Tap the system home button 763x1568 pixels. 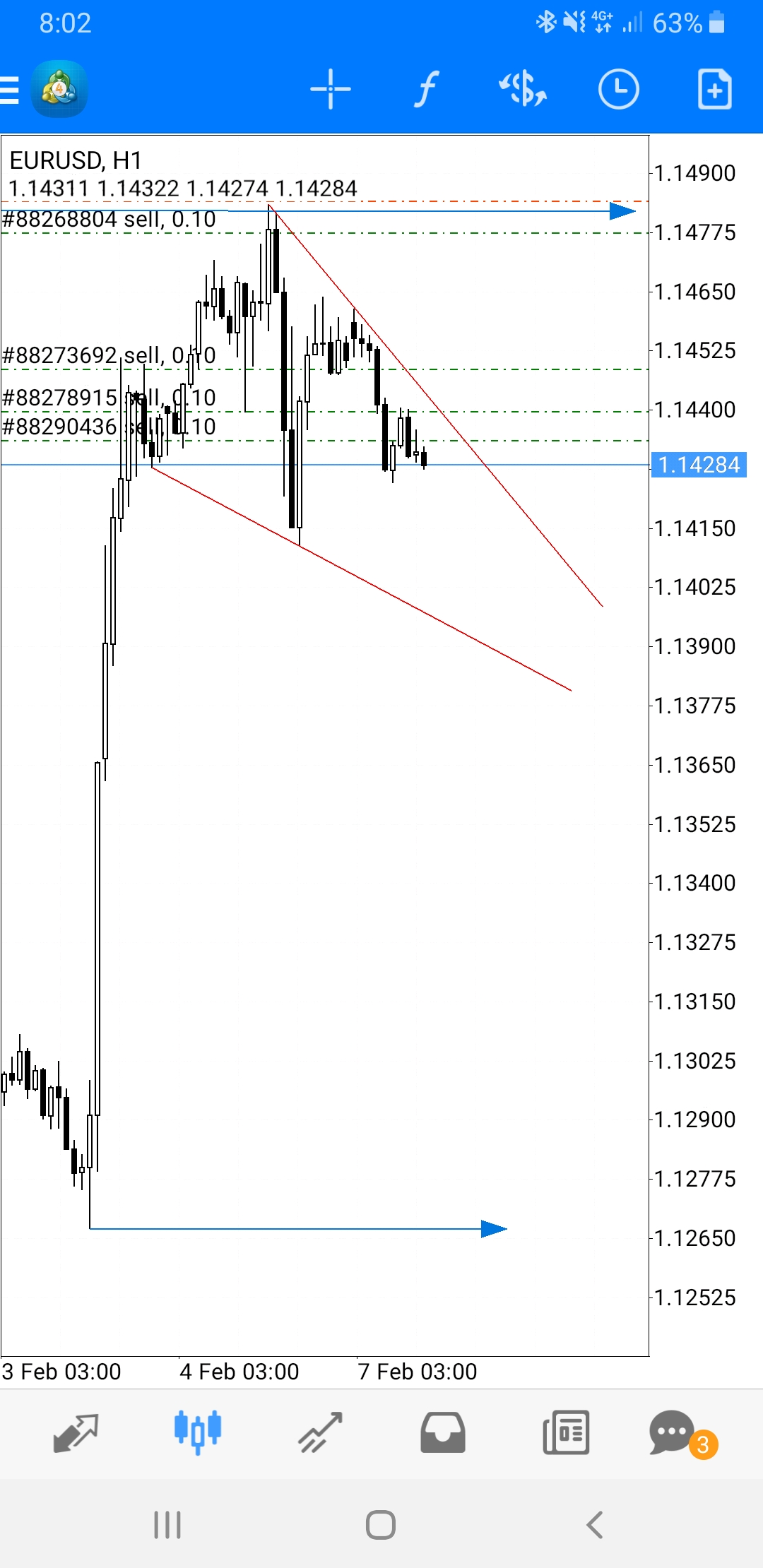(x=381, y=1525)
